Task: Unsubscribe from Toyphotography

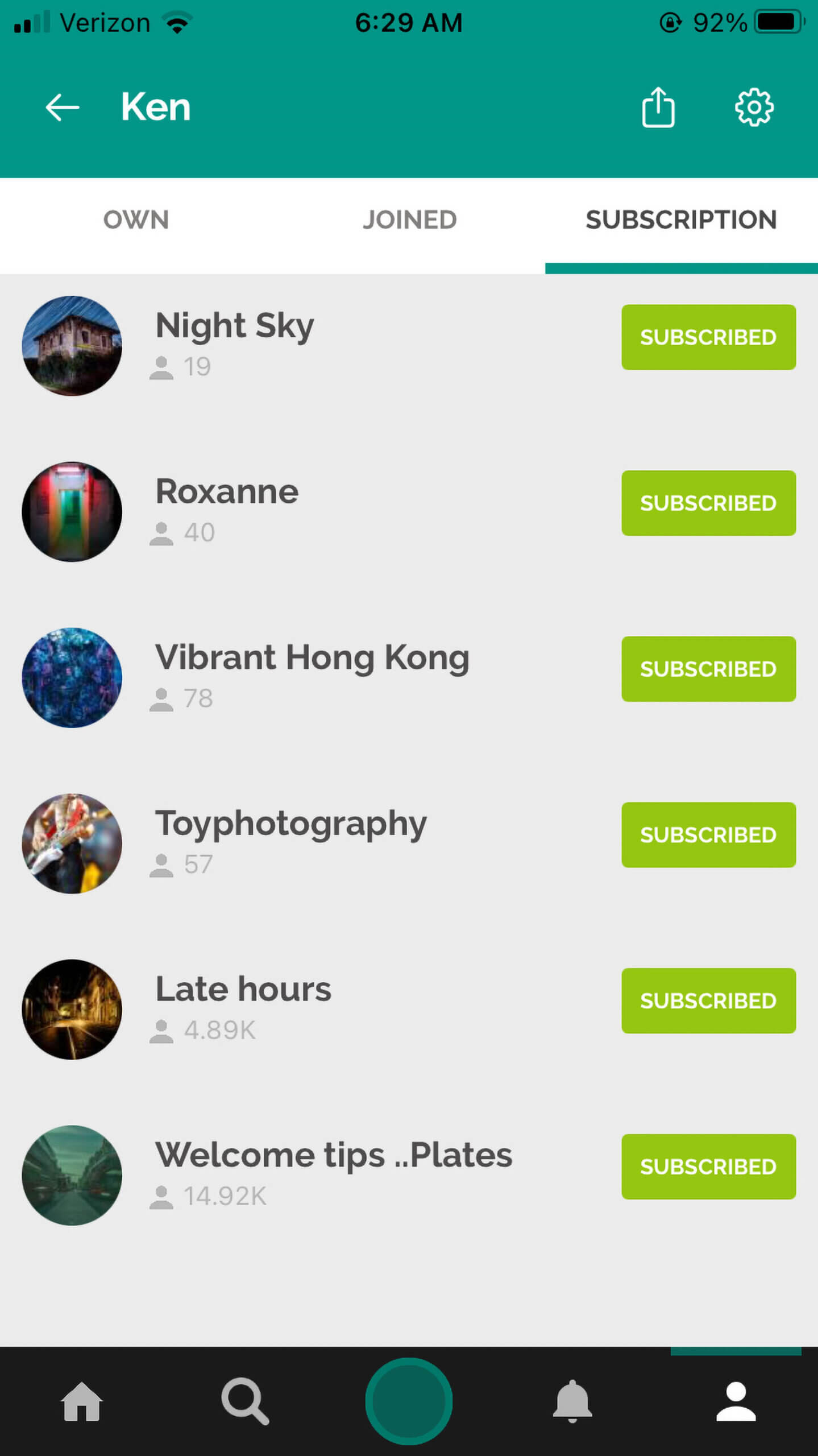Action: (x=708, y=835)
